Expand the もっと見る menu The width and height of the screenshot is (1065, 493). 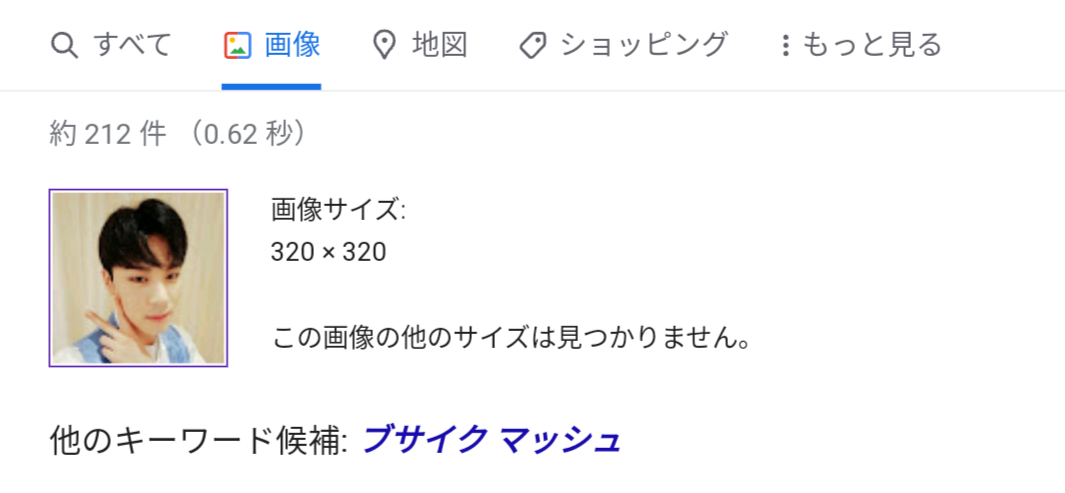click(860, 45)
